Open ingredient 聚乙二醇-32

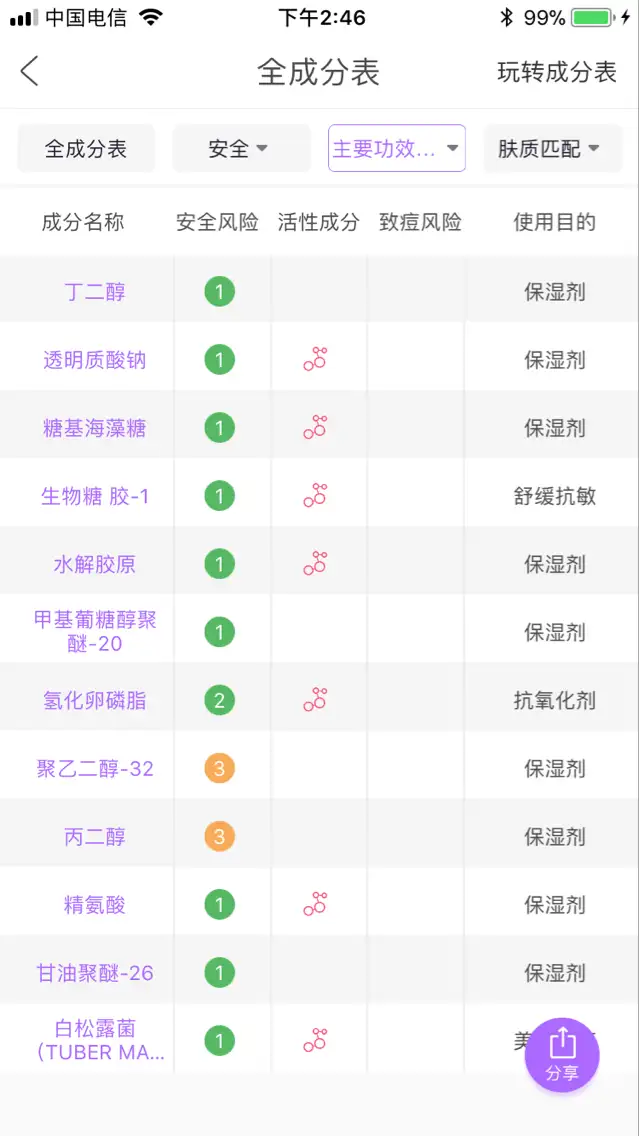[x=95, y=768]
